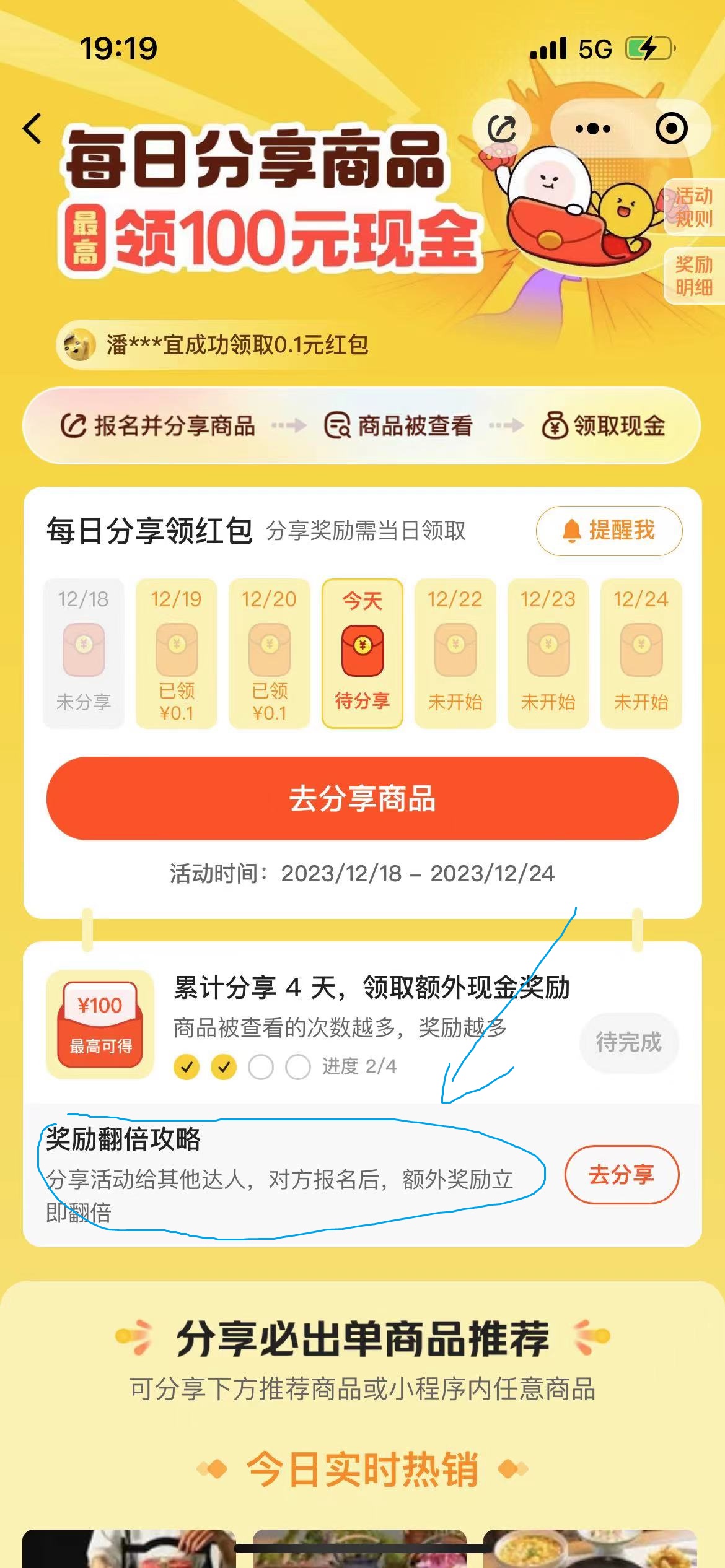Tap the share arrow icon

point(501,128)
